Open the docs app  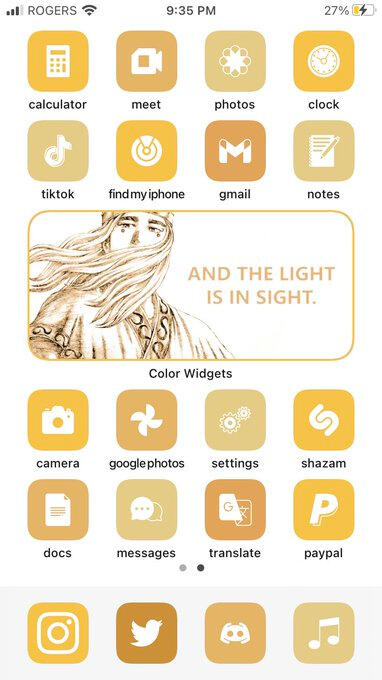click(x=58, y=510)
